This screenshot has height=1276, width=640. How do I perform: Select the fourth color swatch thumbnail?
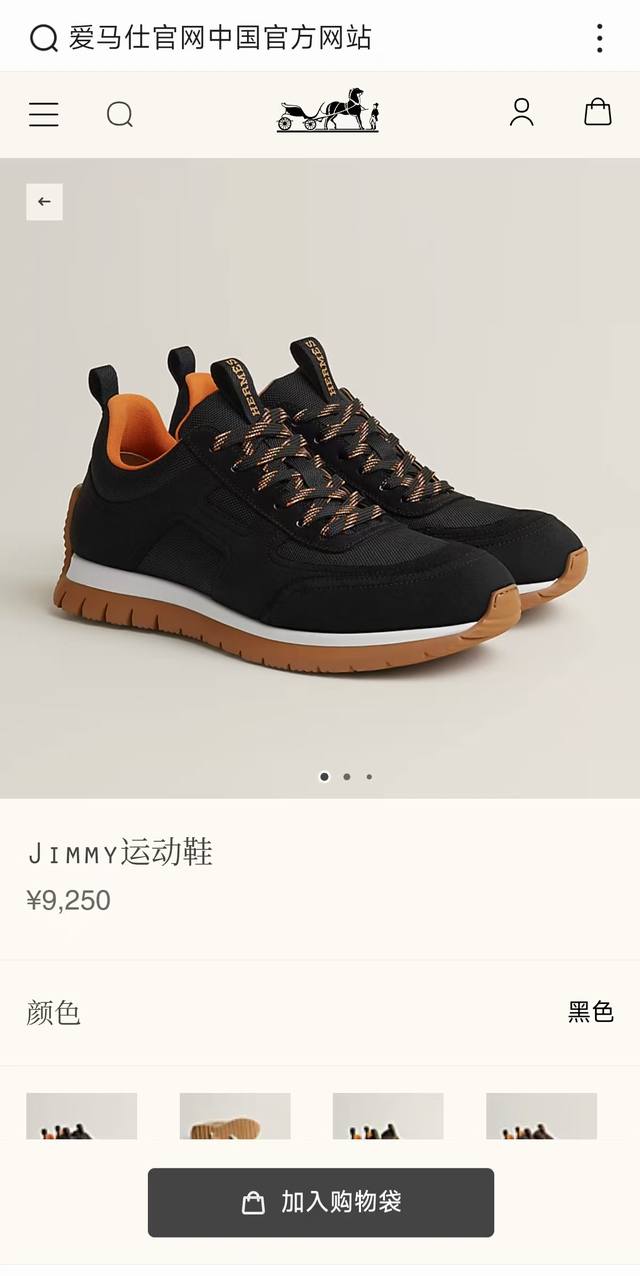tap(541, 1116)
